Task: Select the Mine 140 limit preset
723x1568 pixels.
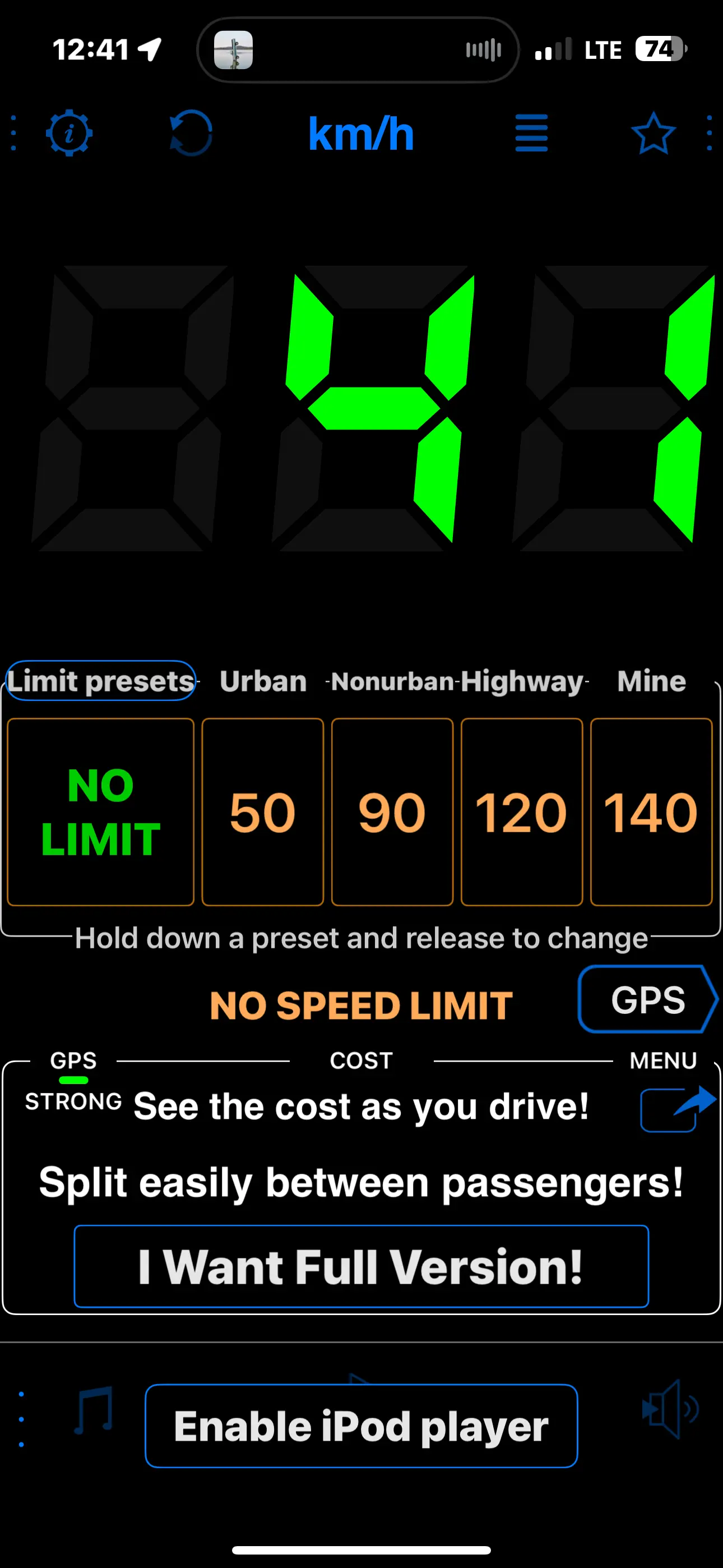Action: (651, 811)
